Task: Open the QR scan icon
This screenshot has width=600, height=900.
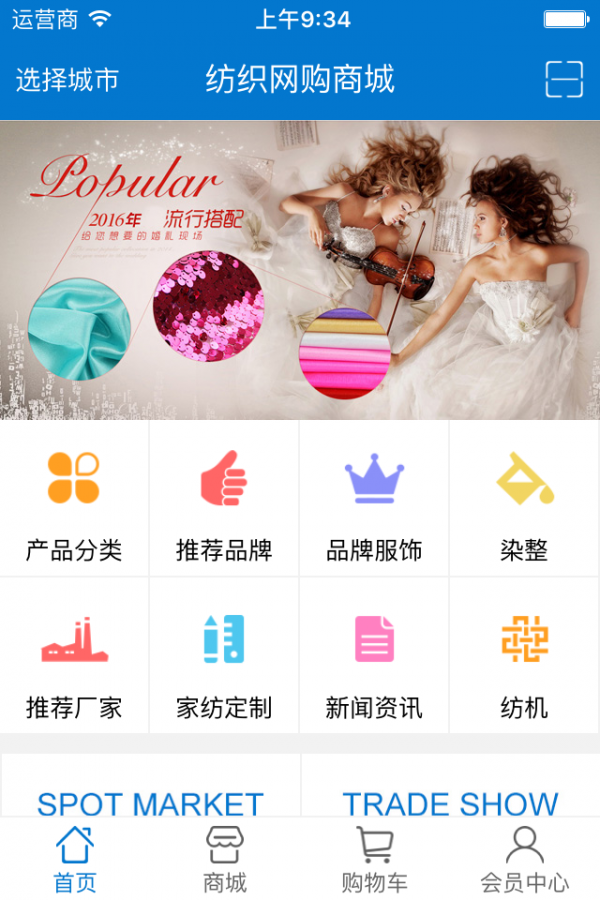Action: (x=564, y=79)
